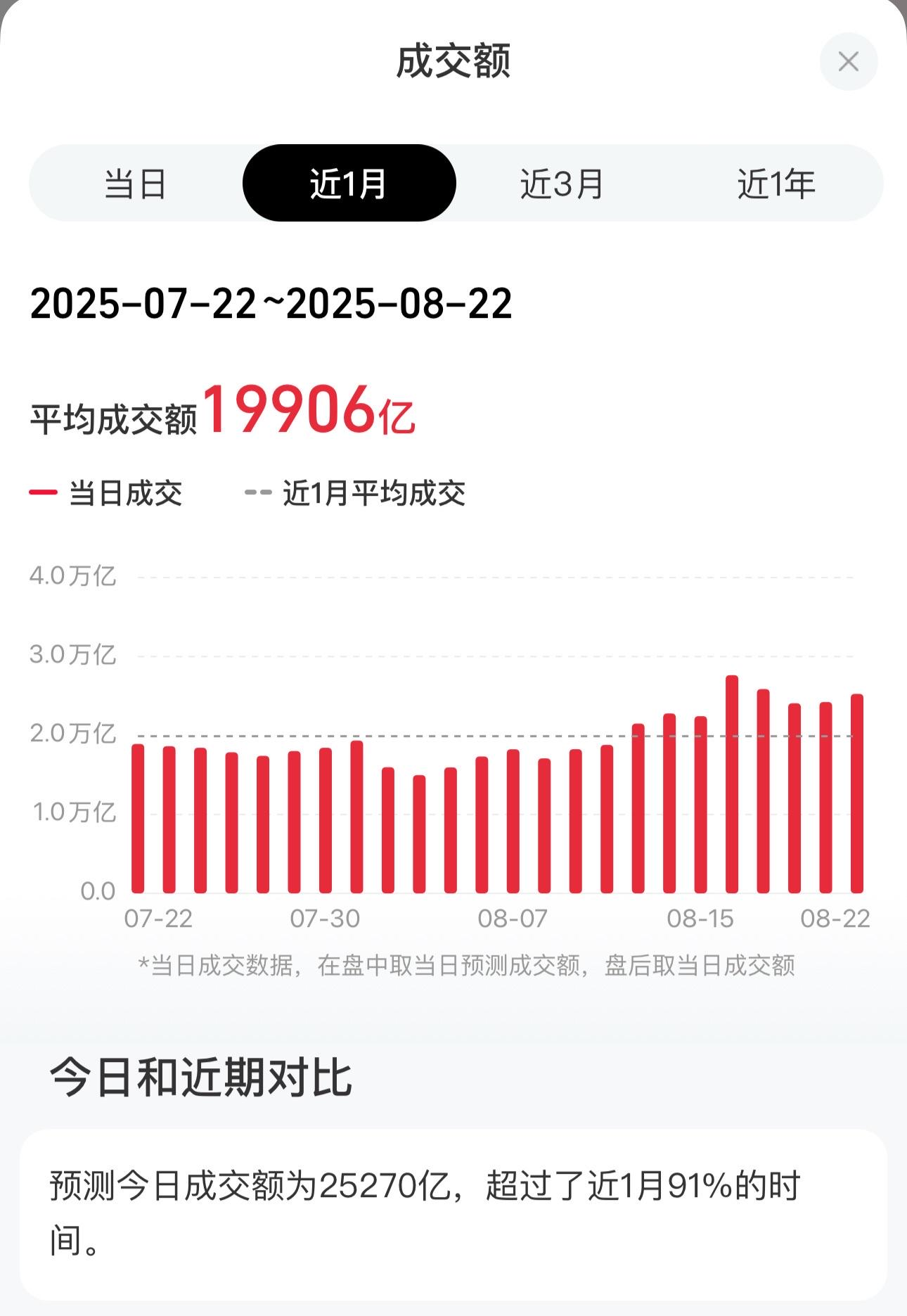Show the 近1年 turnover view
The image size is (907, 1316).
776,184
